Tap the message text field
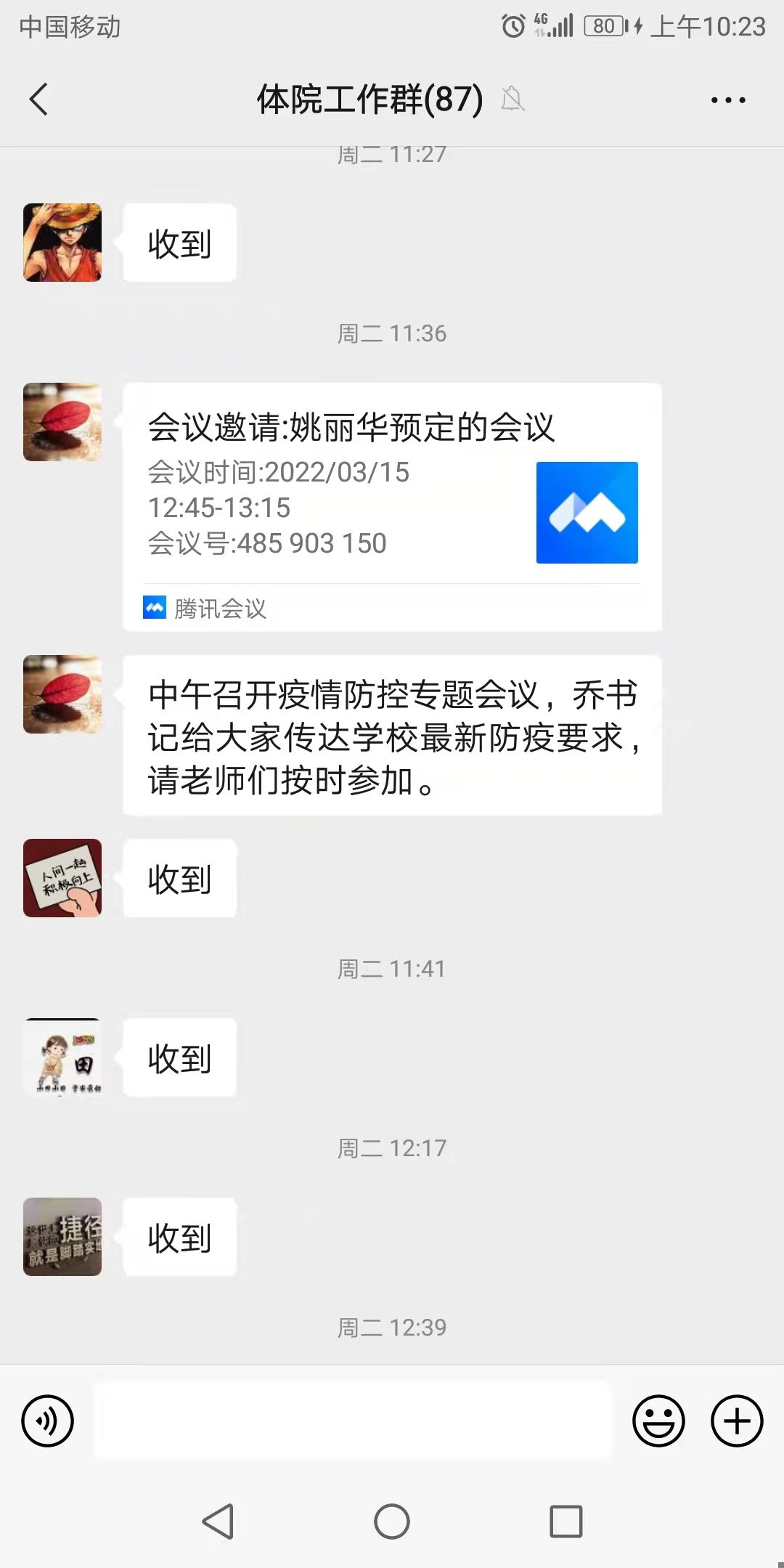The width and height of the screenshot is (784, 1568). (x=352, y=1421)
